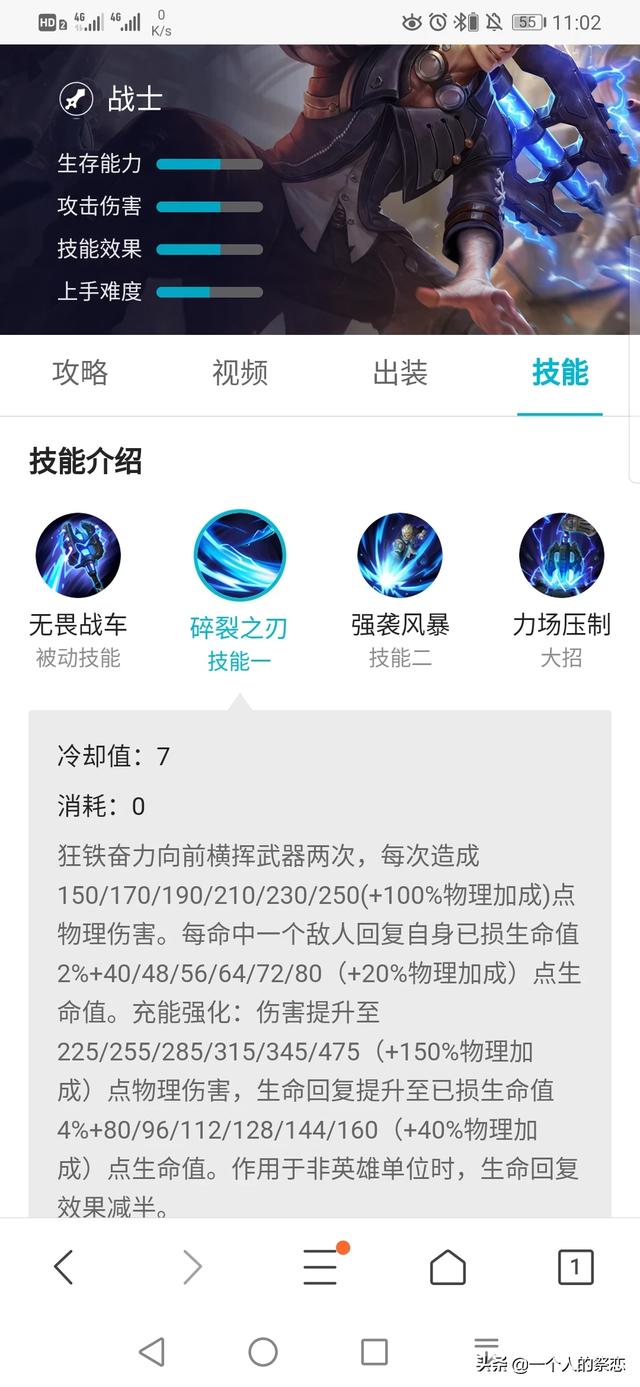Select skill one 碎裂之刃
640x1387 pixels.
[x=239, y=556]
